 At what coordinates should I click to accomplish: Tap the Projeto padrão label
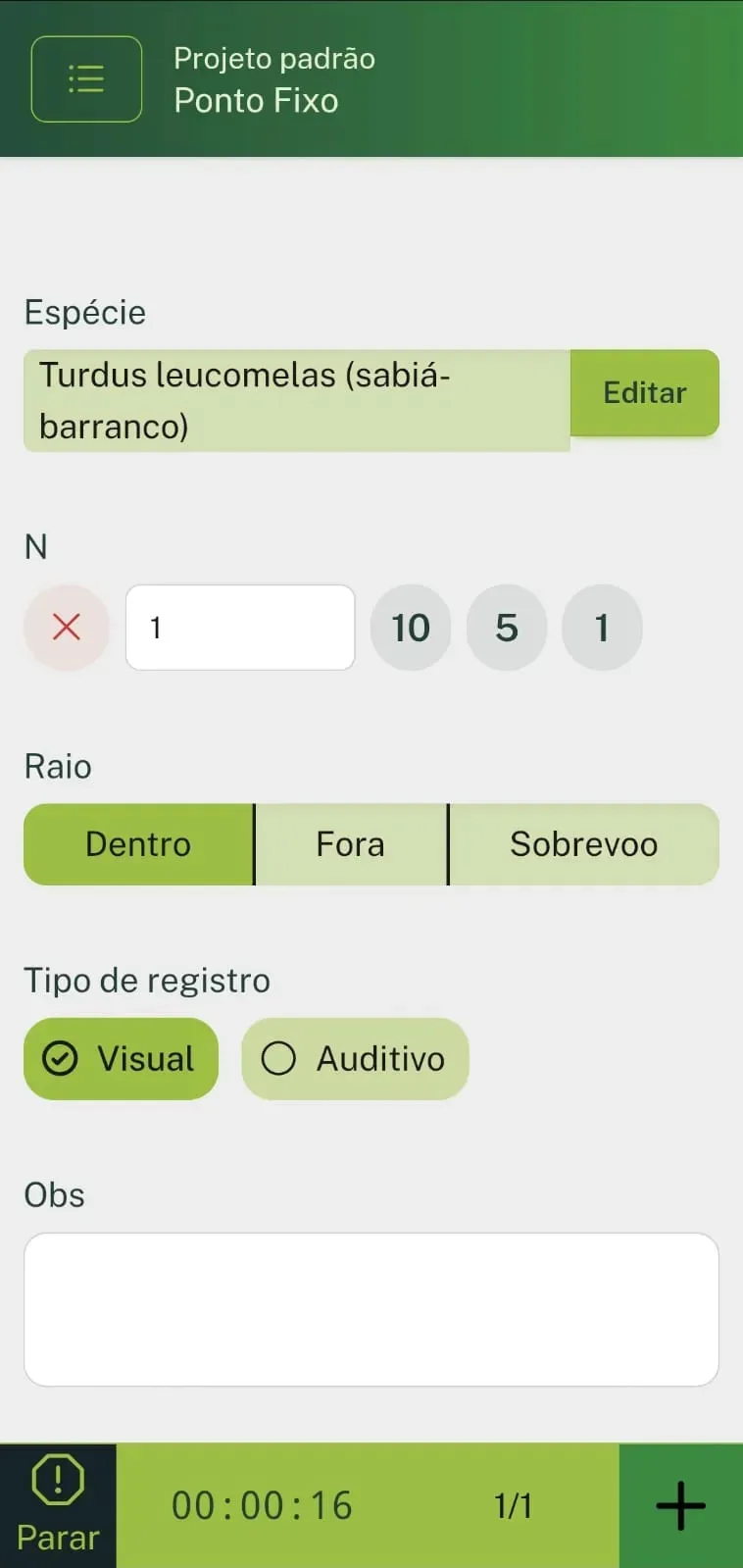[274, 59]
